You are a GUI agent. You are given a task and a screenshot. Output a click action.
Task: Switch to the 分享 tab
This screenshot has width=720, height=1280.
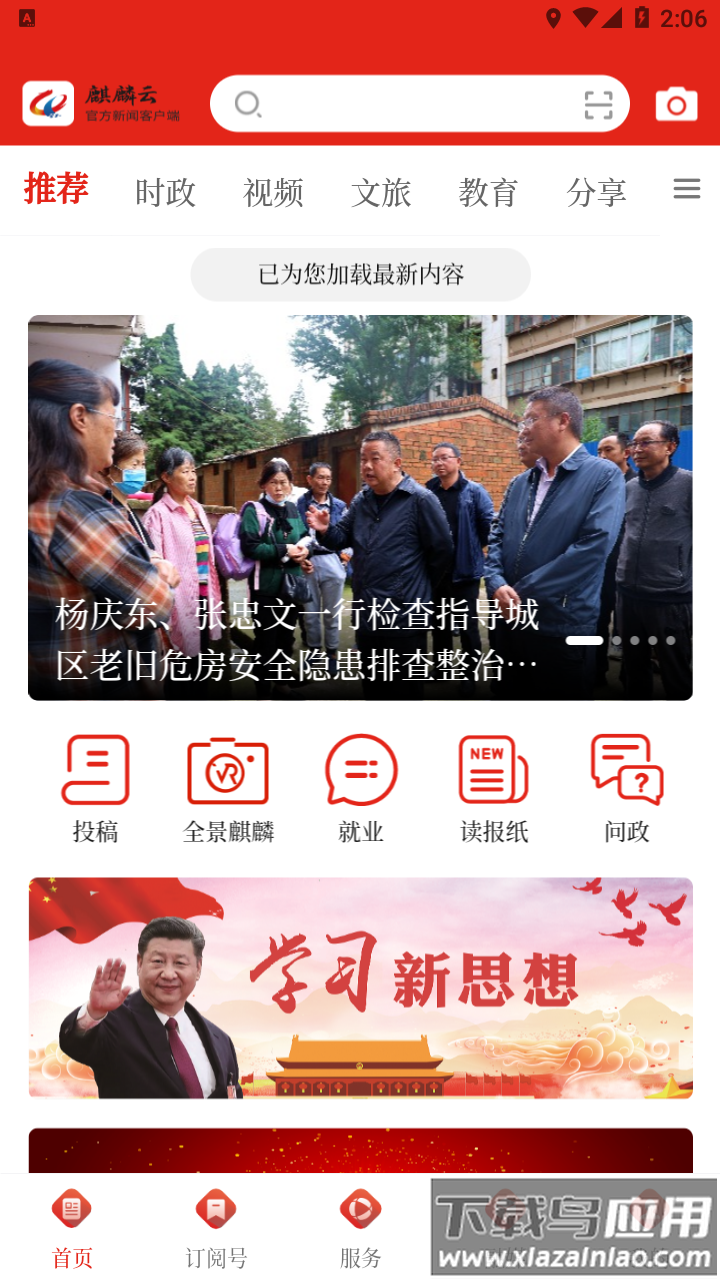point(596,192)
